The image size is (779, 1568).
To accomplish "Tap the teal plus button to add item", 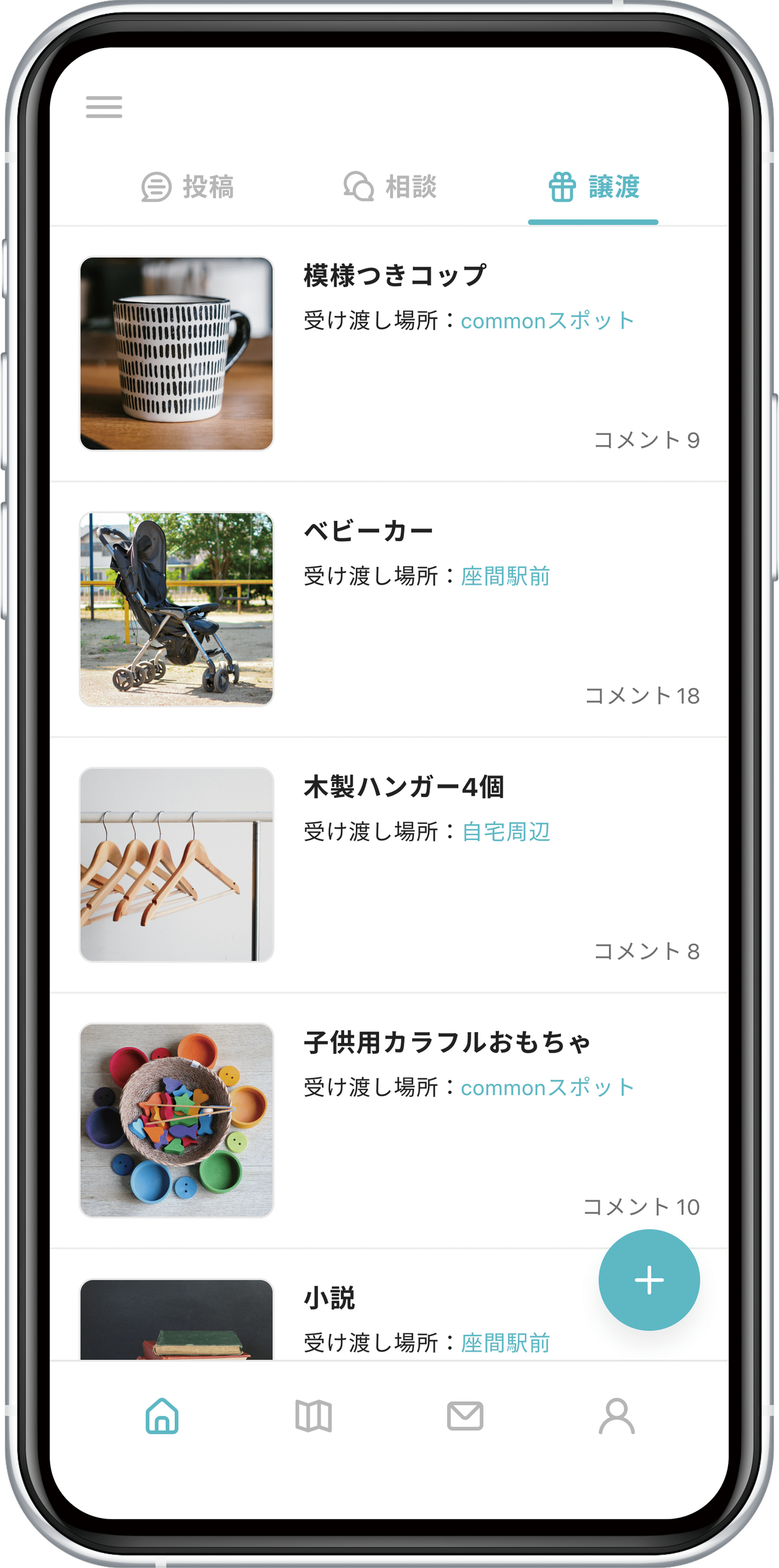I will coord(650,1280).
